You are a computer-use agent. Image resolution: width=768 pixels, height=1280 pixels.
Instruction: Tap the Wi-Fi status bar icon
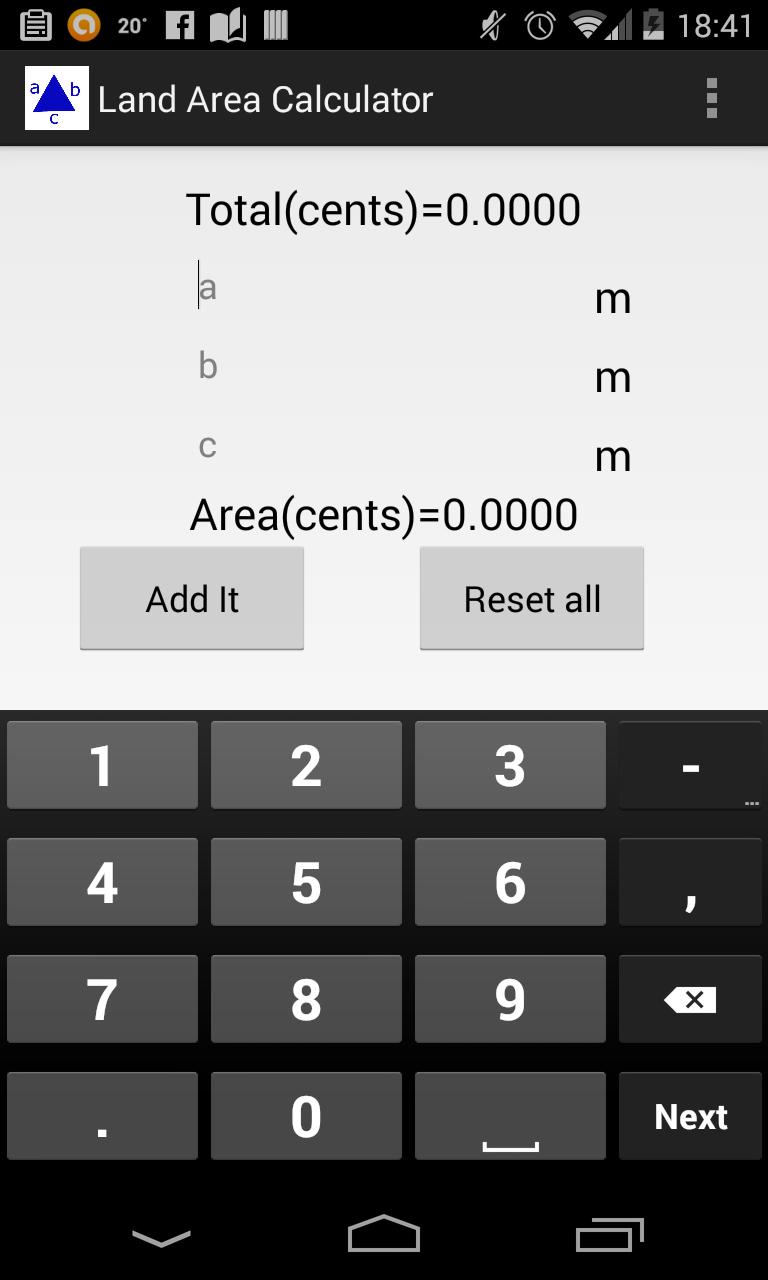tap(584, 27)
